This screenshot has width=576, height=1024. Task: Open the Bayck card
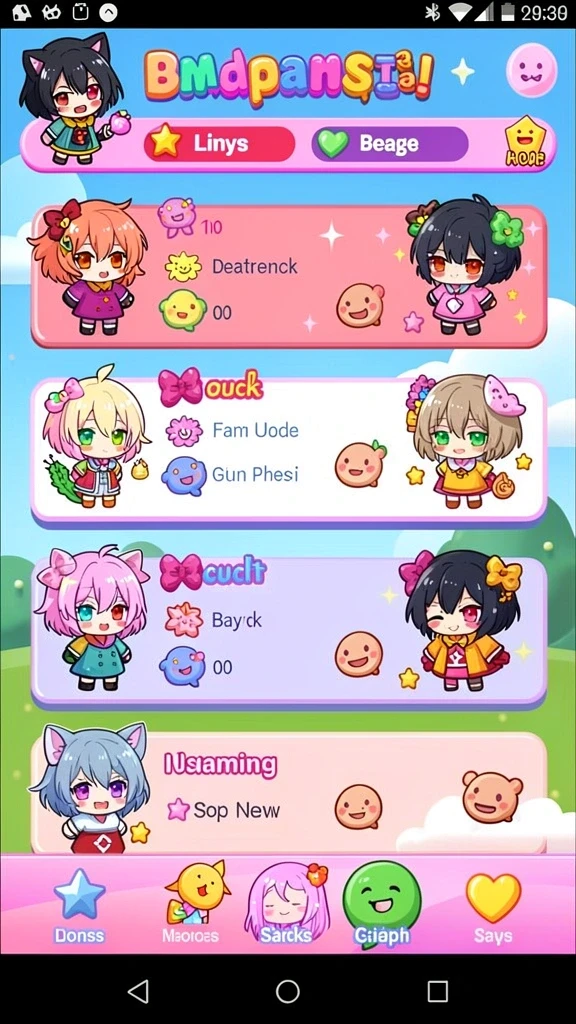coord(288,631)
